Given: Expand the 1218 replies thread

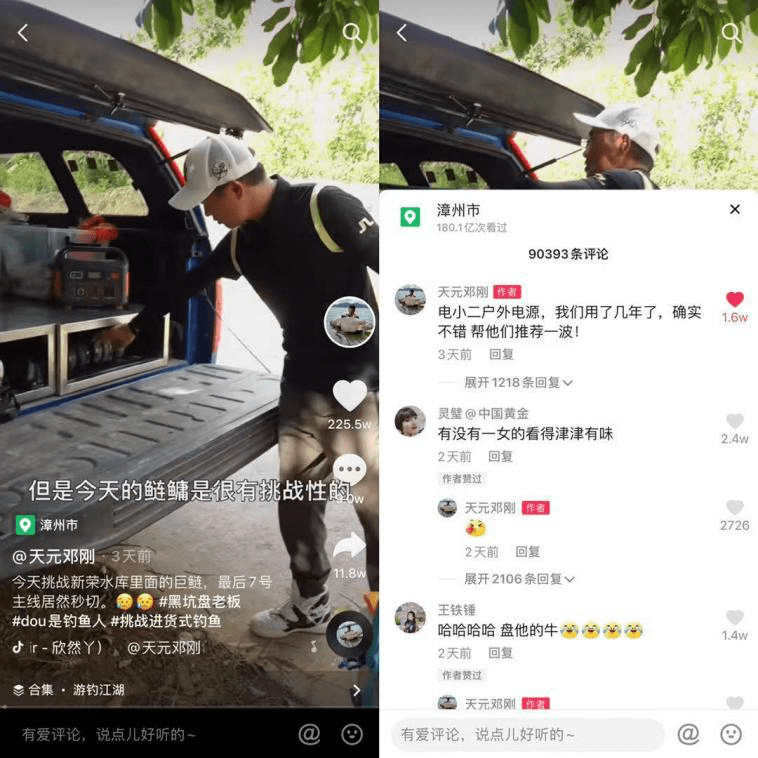Looking at the screenshot, I should 518,382.
